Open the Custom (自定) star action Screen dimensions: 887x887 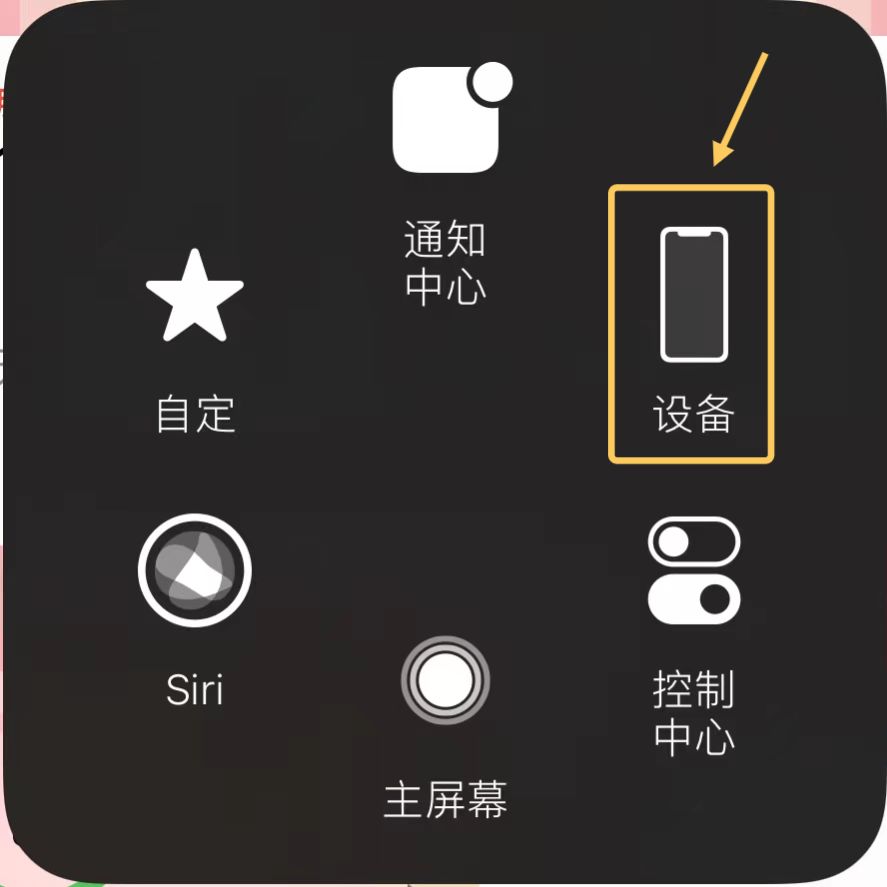[x=195, y=297]
